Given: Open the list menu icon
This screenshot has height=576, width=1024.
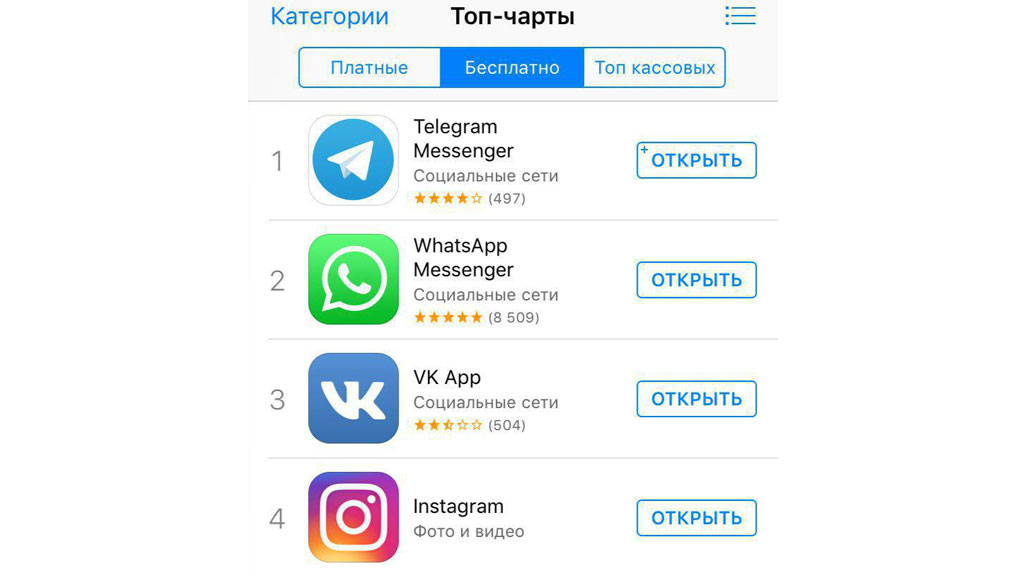Looking at the screenshot, I should click(x=740, y=16).
